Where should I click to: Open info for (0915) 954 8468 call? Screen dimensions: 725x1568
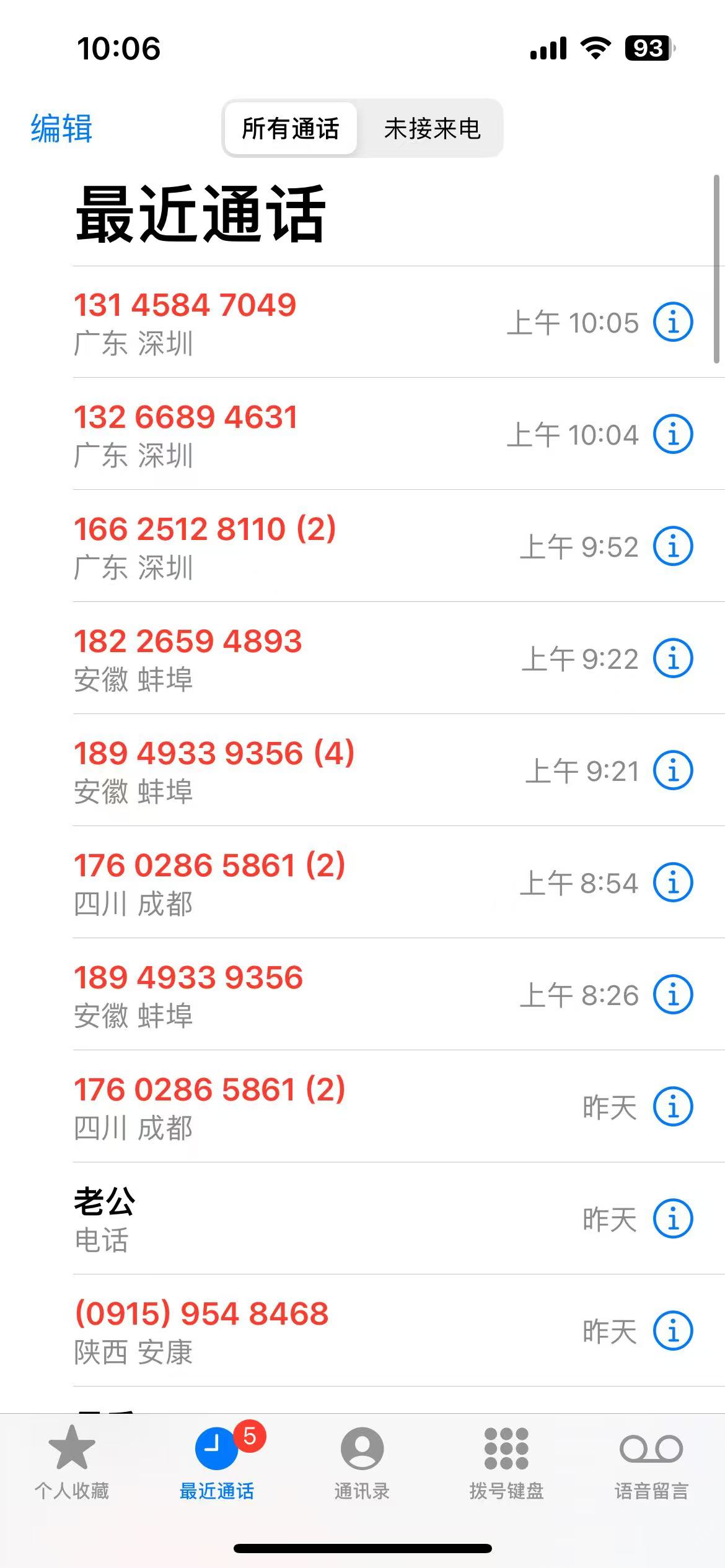672,1328
